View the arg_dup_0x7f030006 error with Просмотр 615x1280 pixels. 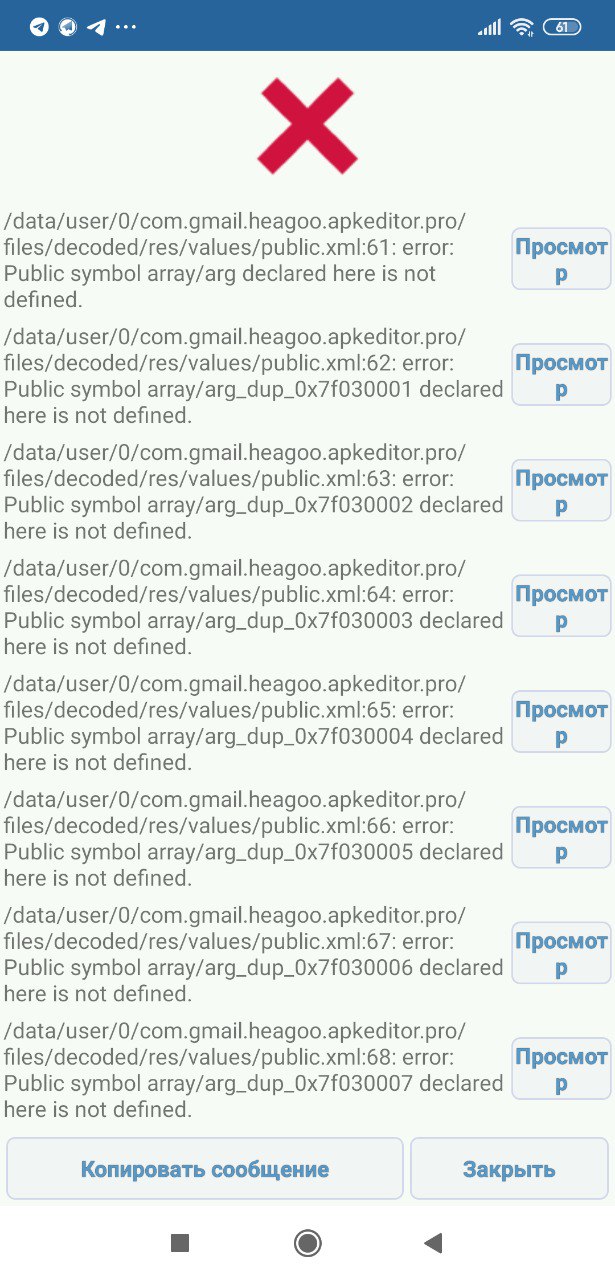click(561, 953)
